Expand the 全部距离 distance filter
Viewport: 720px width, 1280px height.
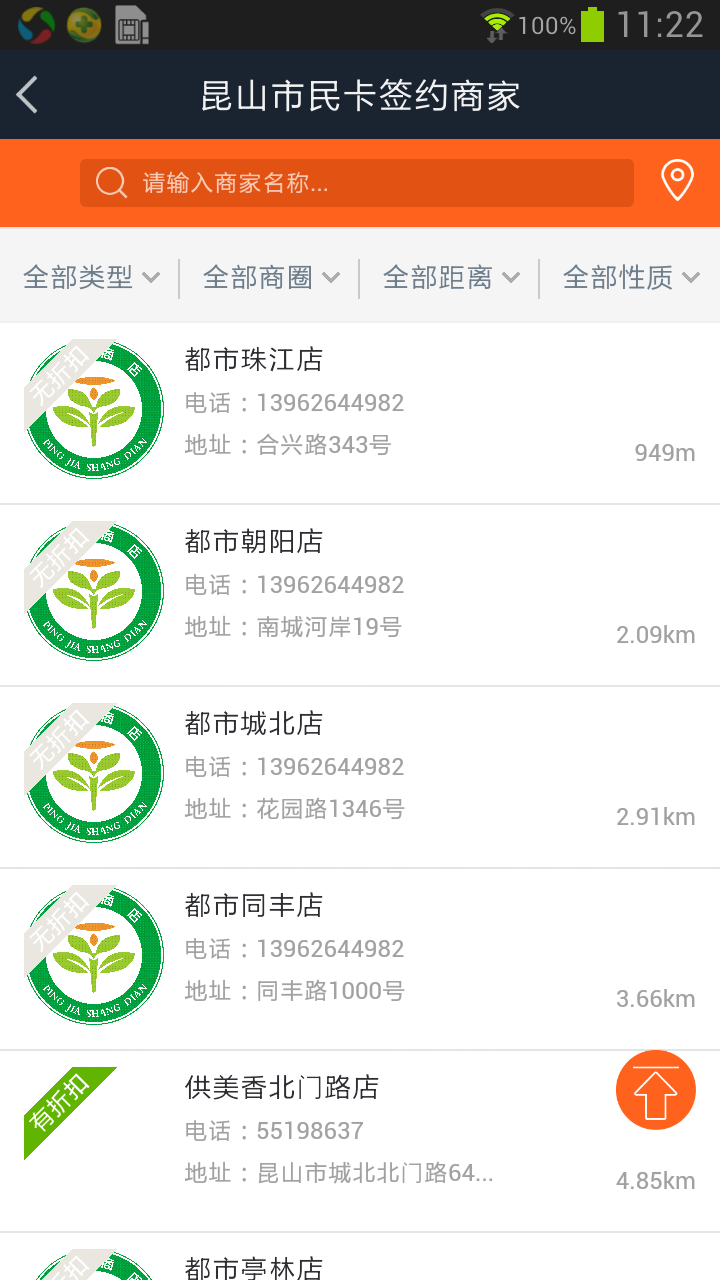coord(450,276)
